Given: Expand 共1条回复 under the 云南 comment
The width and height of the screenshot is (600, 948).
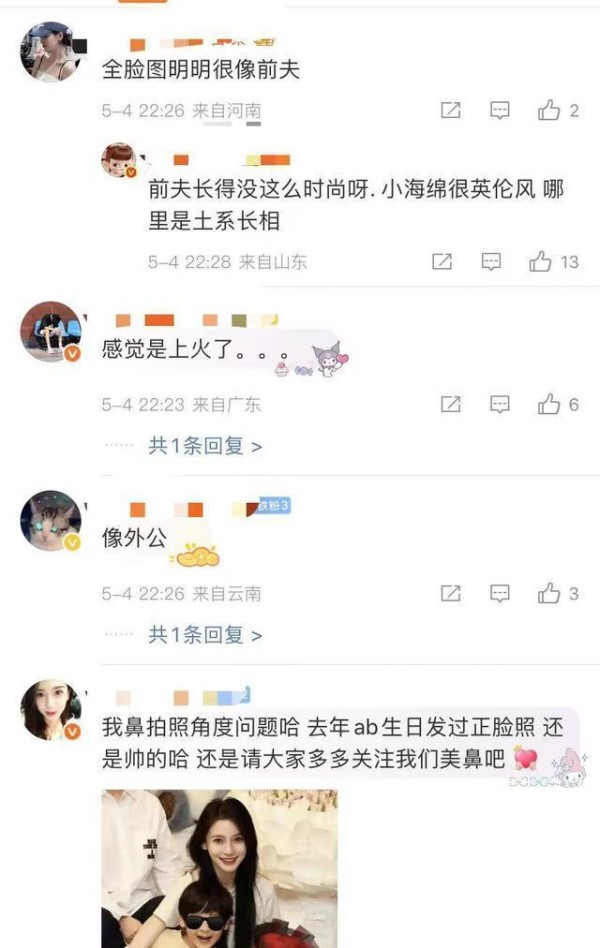Looking at the screenshot, I should tap(204, 634).
